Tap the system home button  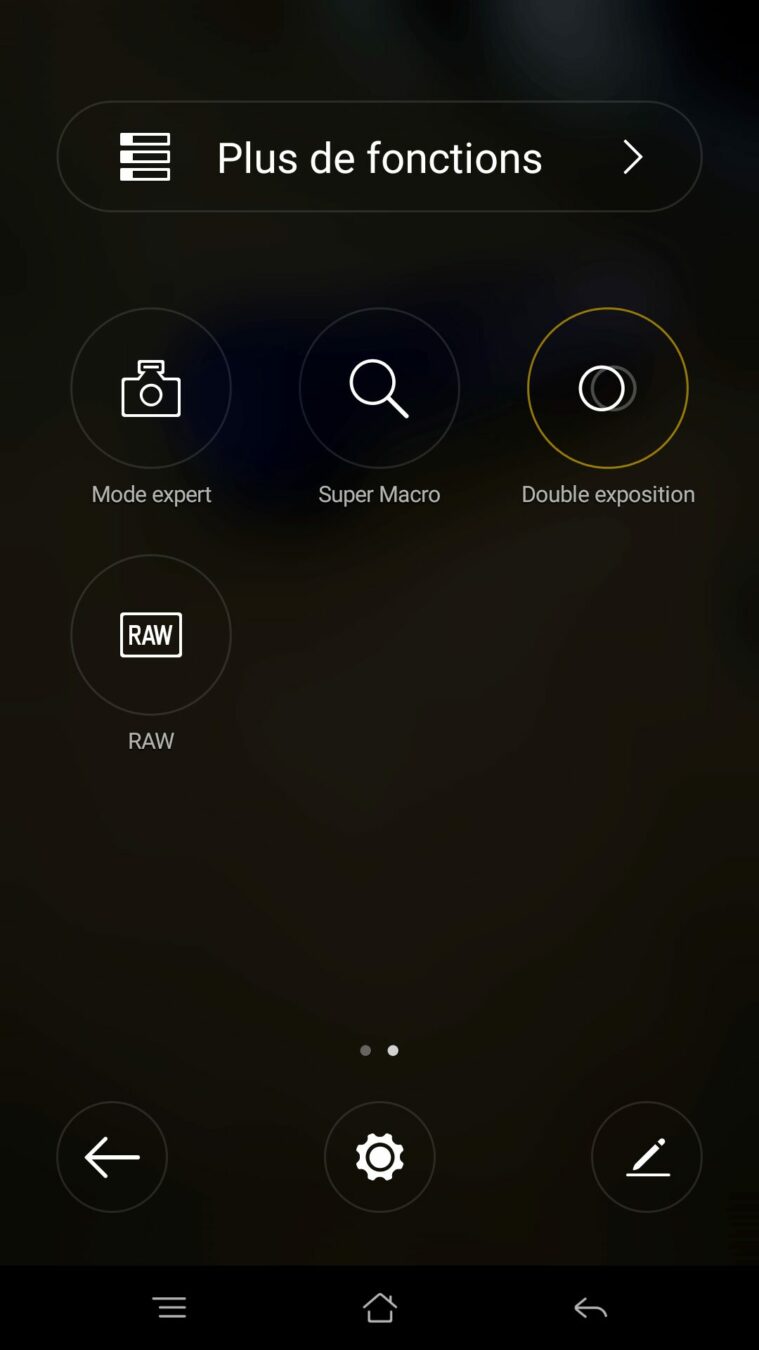379,1307
